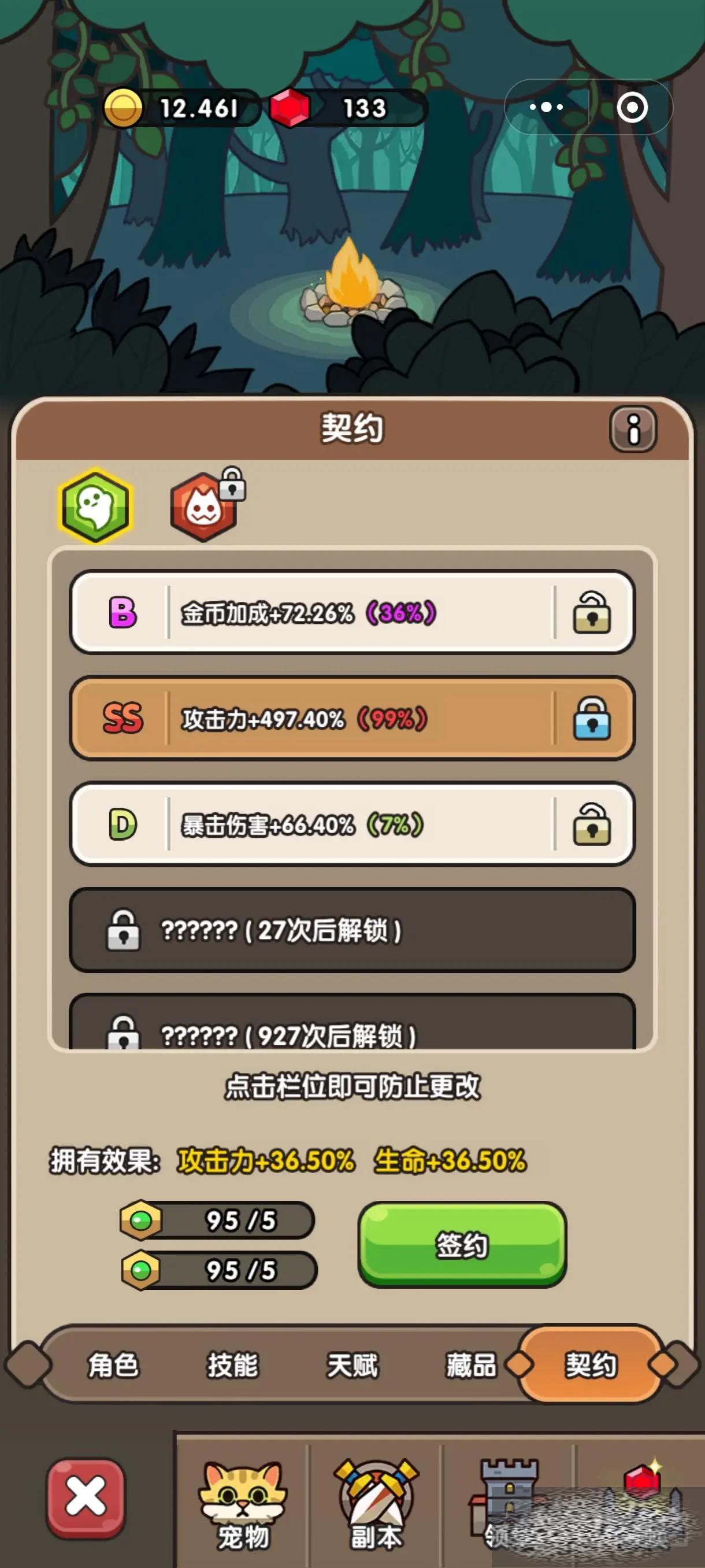Image resolution: width=705 pixels, height=1568 pixels.
Task: Open the 副本 dungeon menu
Action: pos(376,1503)
